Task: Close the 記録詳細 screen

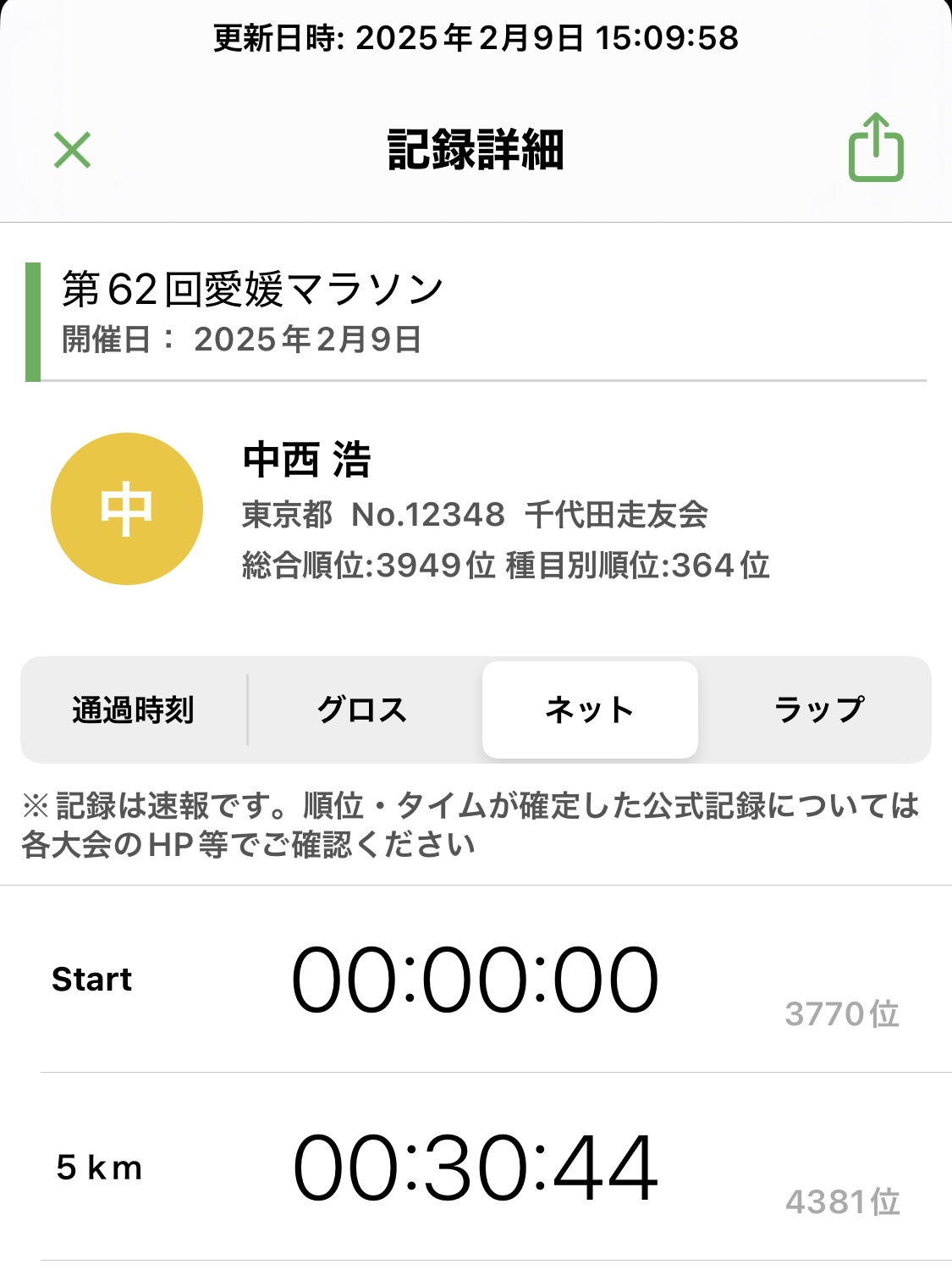Action: [72, 151]
